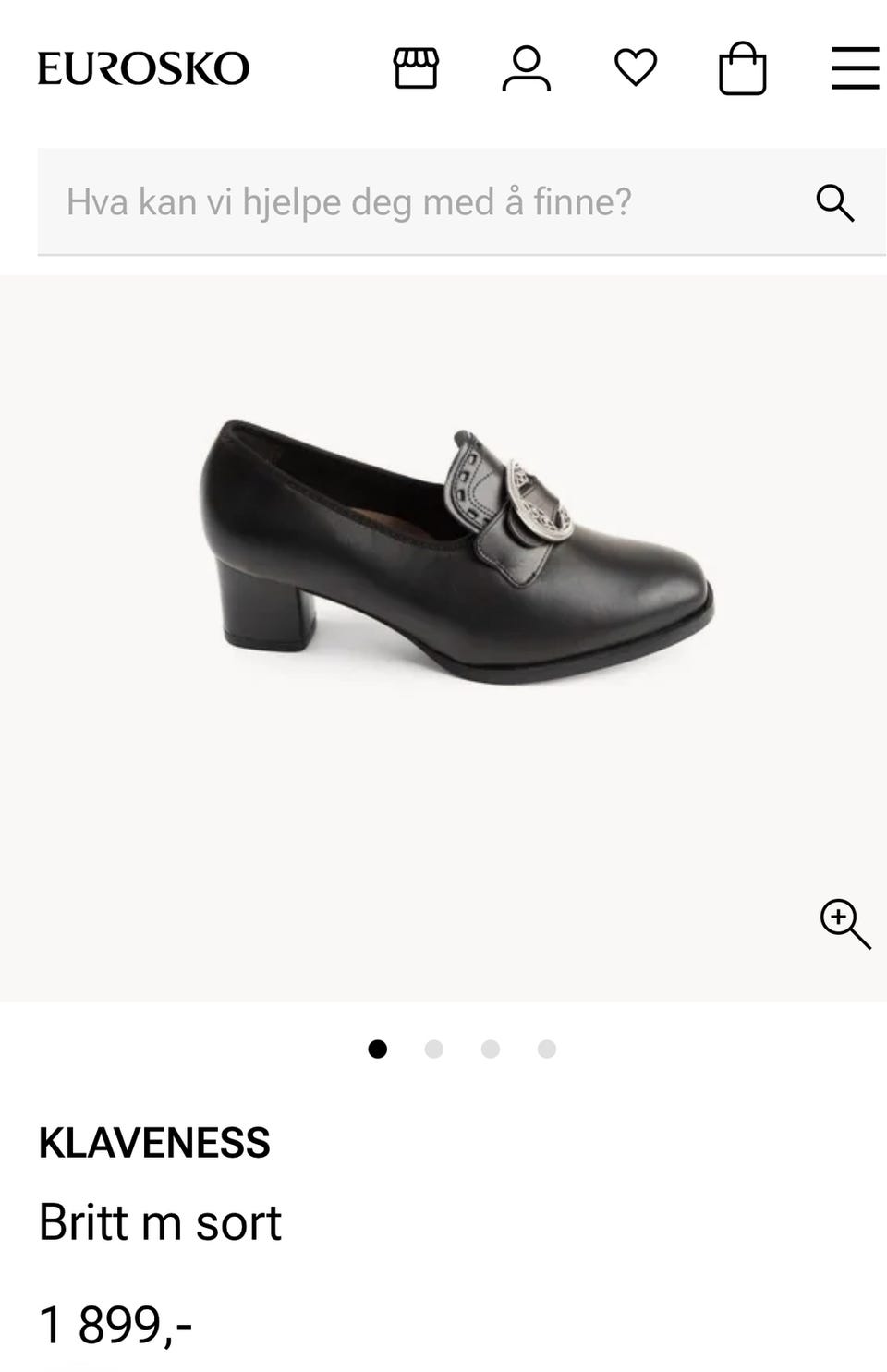887x1372 pixels.
Task: Open the store locator icon
Action: pos(416,68)
